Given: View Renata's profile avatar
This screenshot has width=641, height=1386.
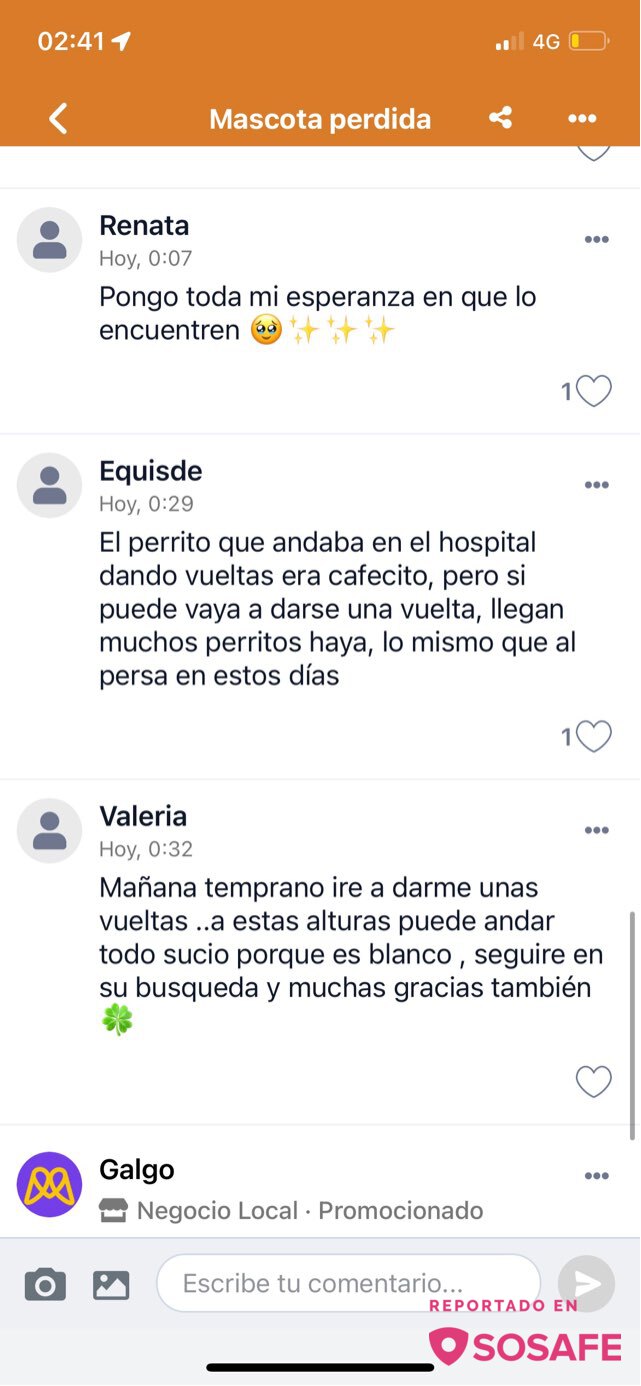Looking at the screenshot, I should (x=49, y=240).
